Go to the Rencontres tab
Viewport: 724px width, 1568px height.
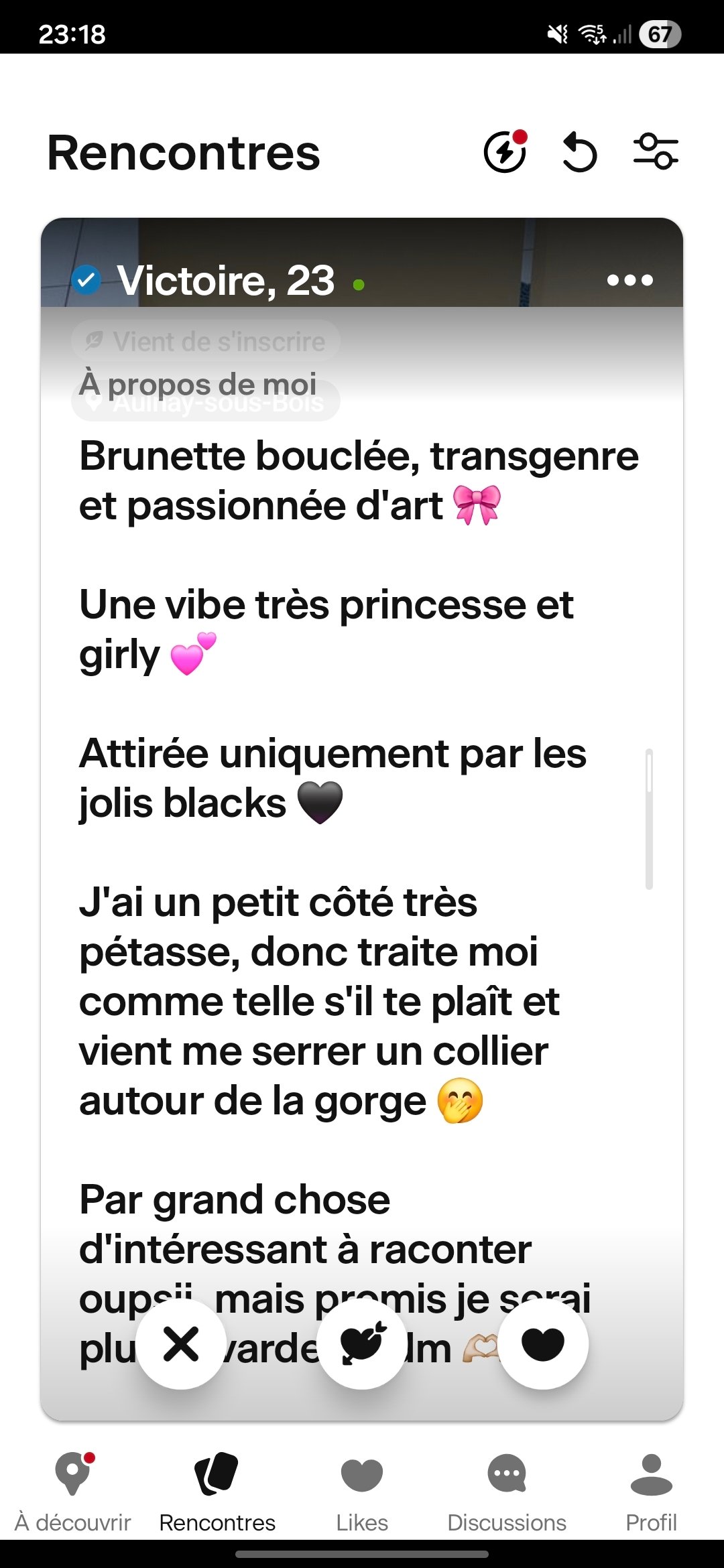click(217, 1490)
